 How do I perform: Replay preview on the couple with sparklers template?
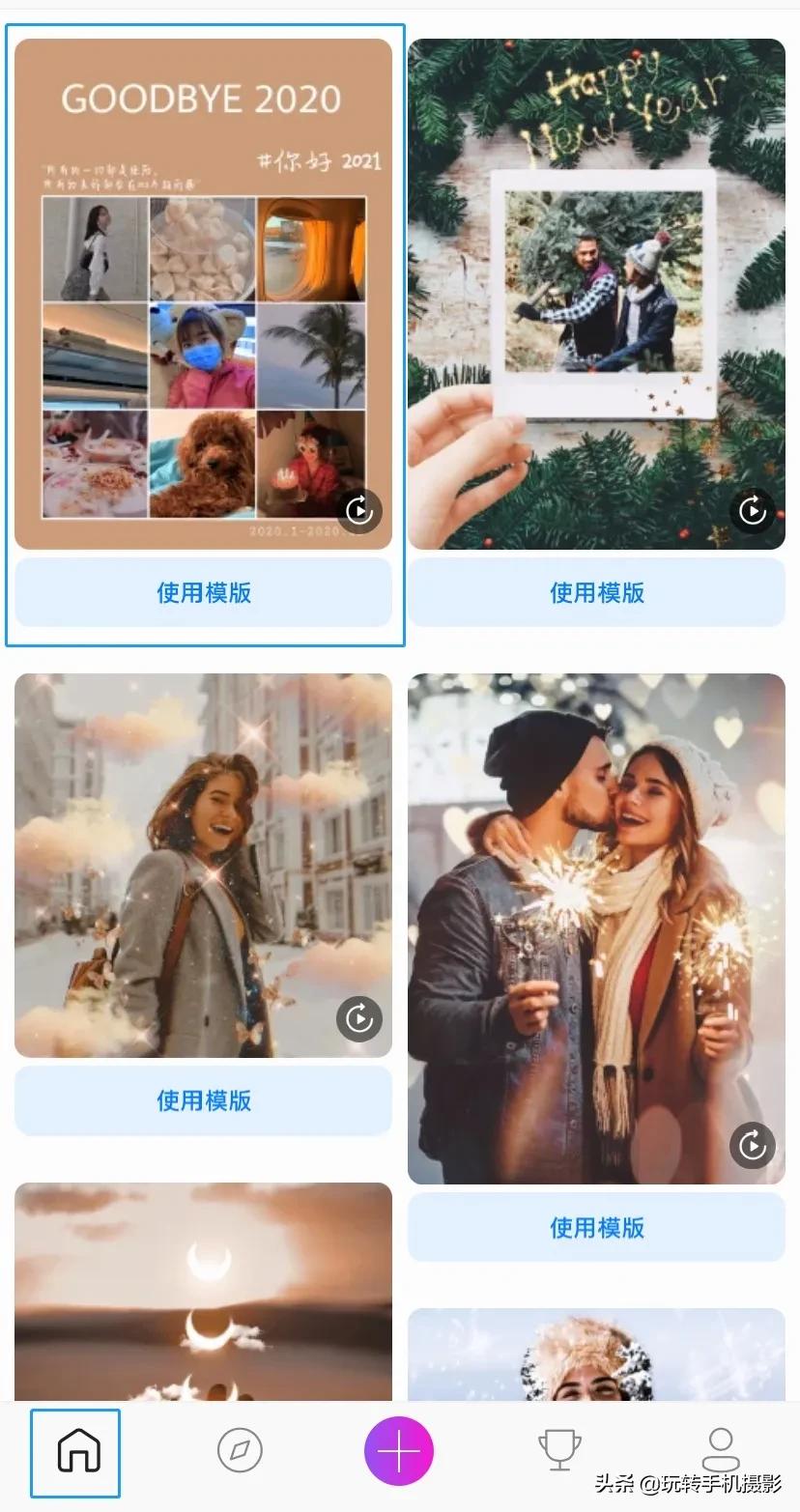click(753, 1145)
